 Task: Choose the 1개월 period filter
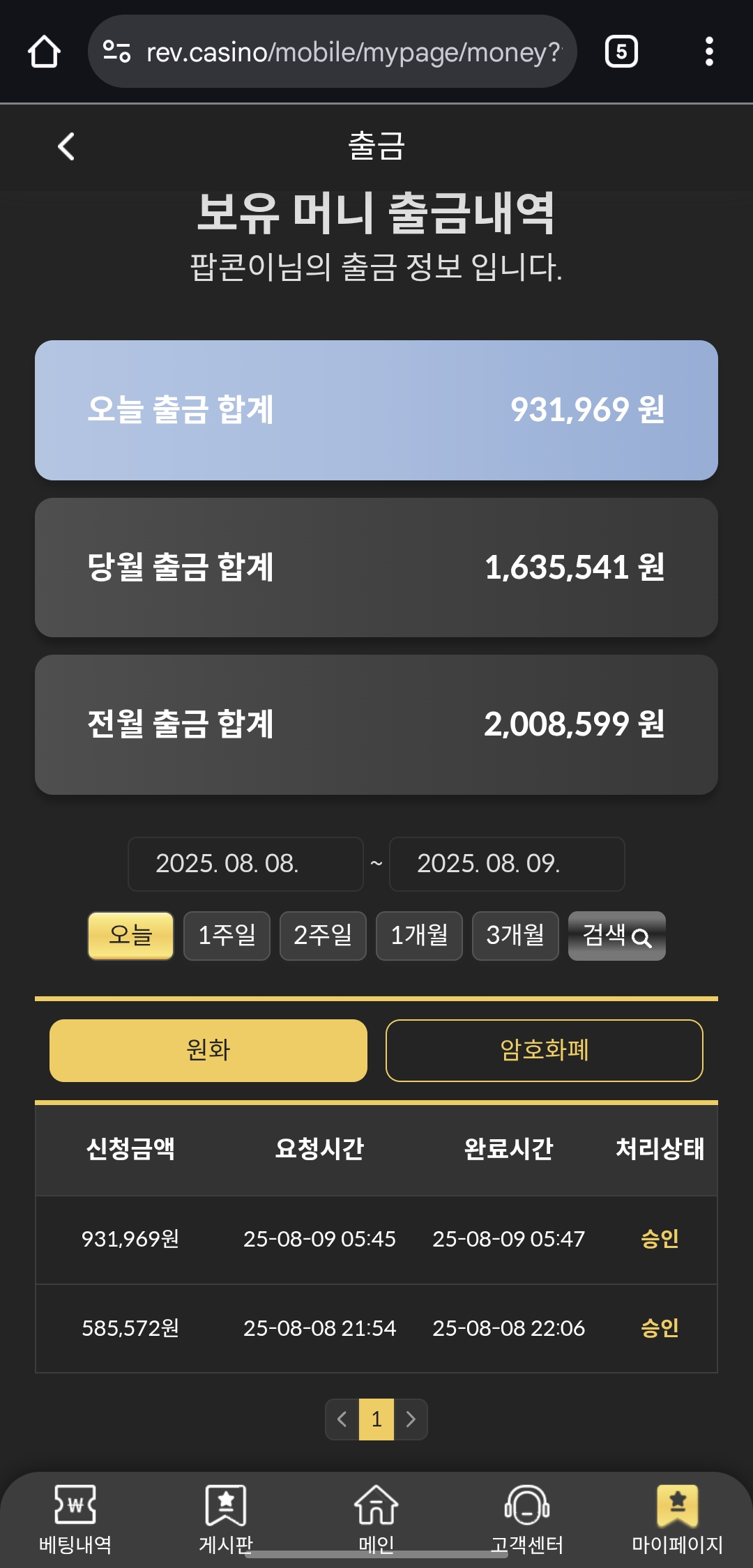point(419,936)
